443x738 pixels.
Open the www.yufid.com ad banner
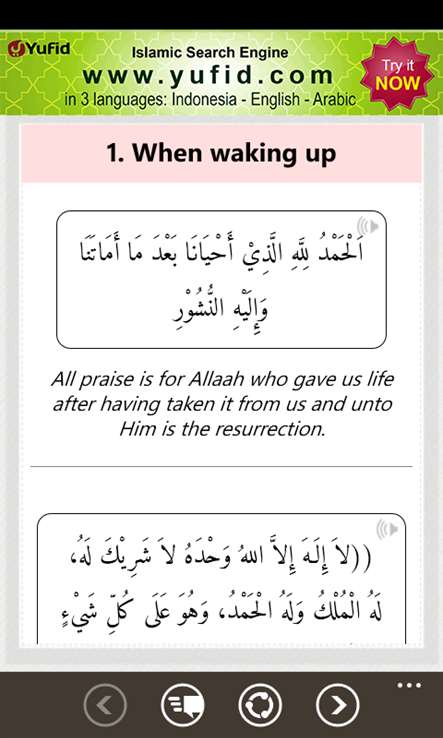[221, 73]
